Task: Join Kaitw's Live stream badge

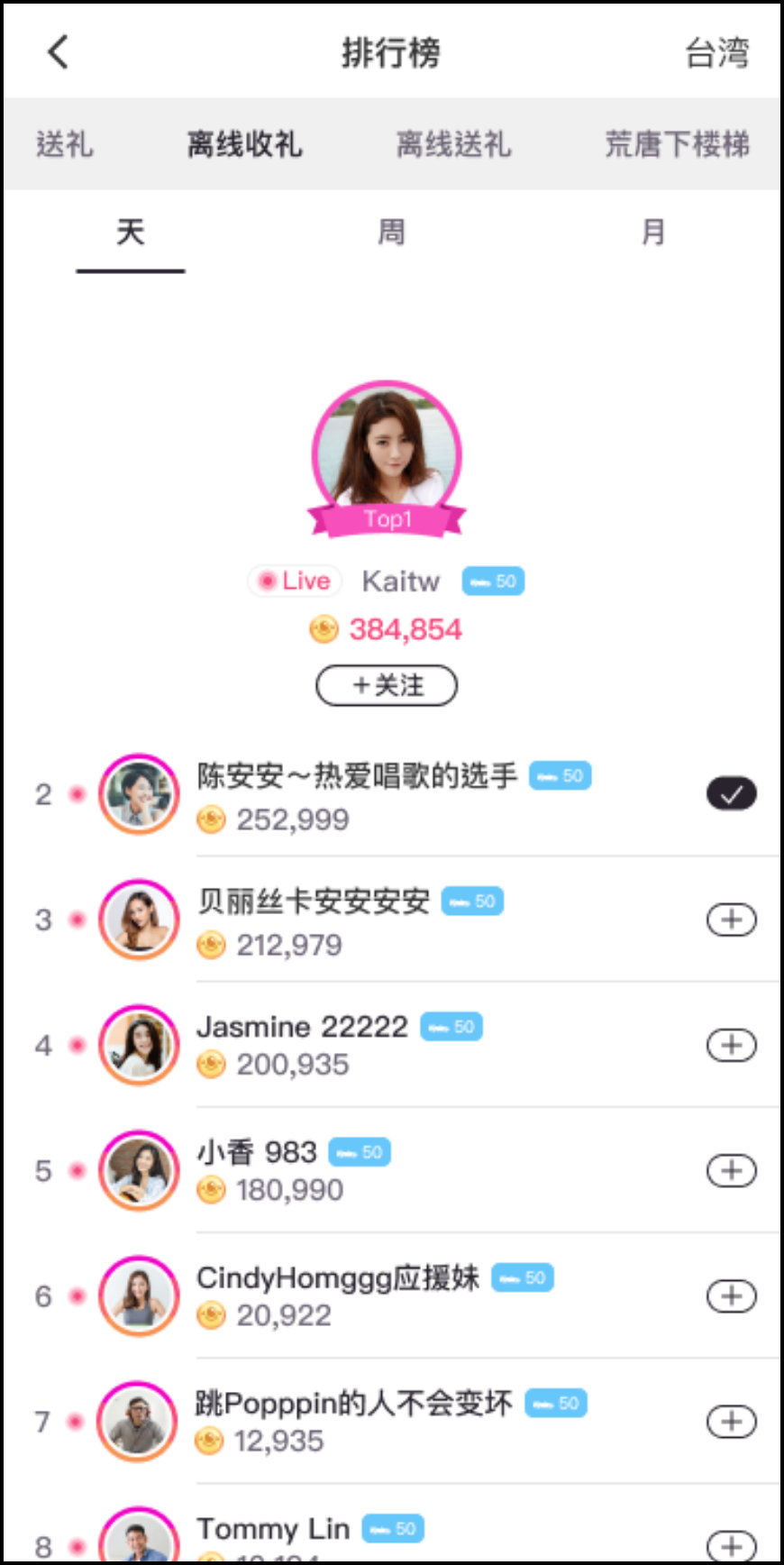Action: [295, 581]
